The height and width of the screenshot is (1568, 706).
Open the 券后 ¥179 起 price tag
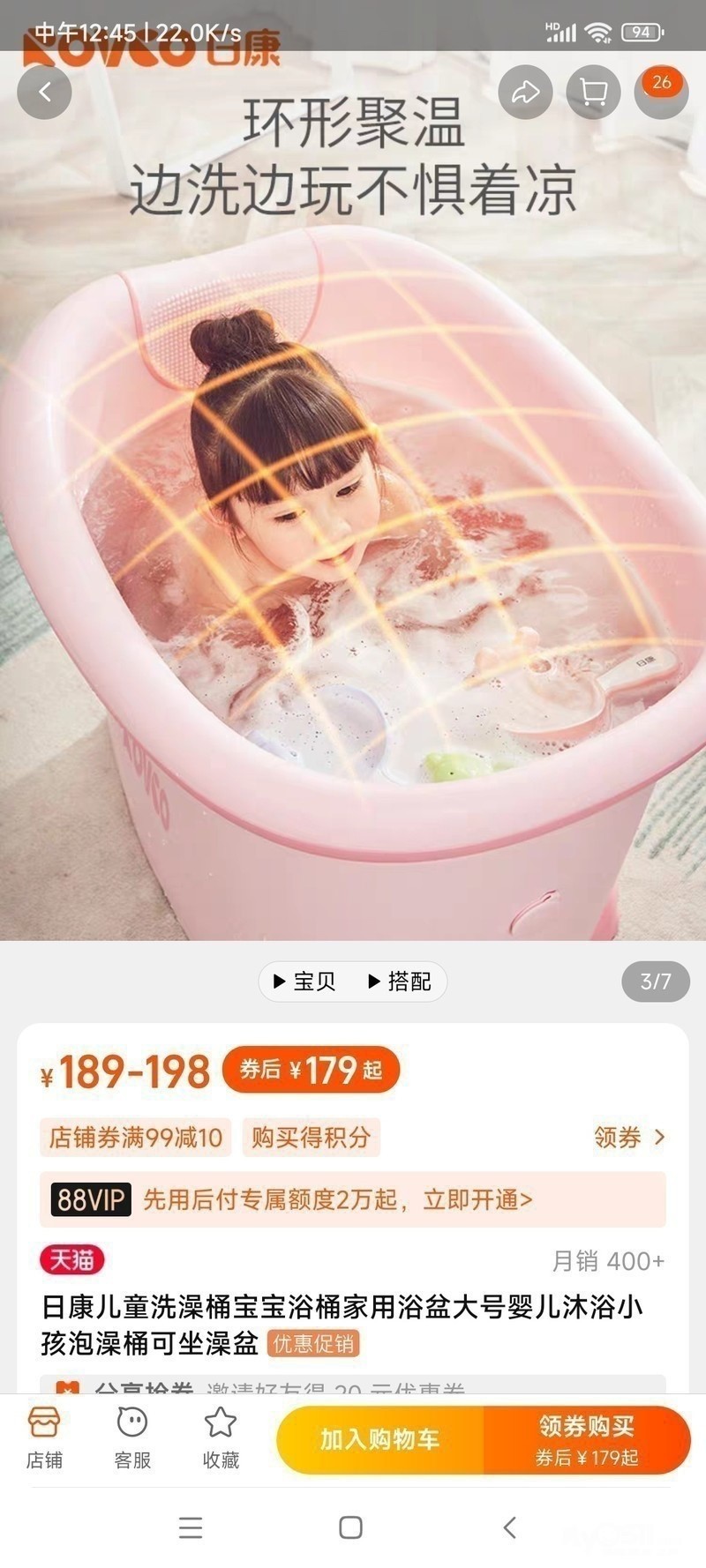311,1071
